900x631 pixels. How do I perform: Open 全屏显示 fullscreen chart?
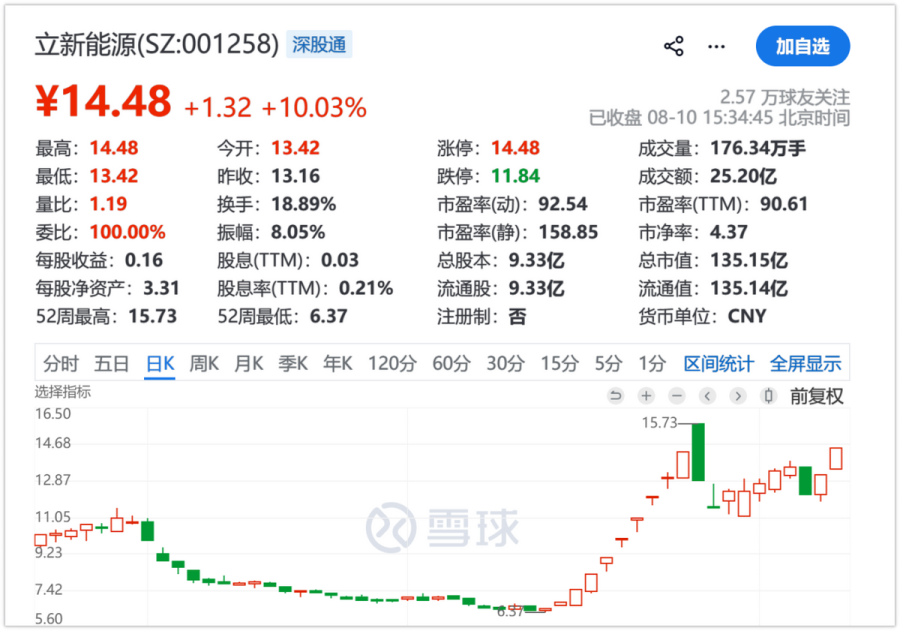pyautogui.click(x=805, y=363)
